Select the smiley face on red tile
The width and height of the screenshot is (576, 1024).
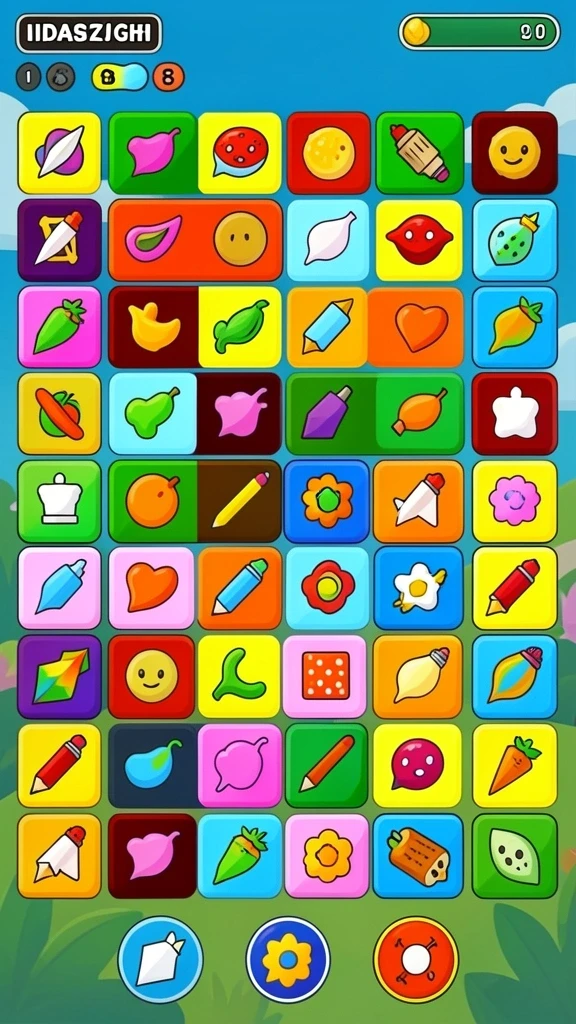coord(152,676)
